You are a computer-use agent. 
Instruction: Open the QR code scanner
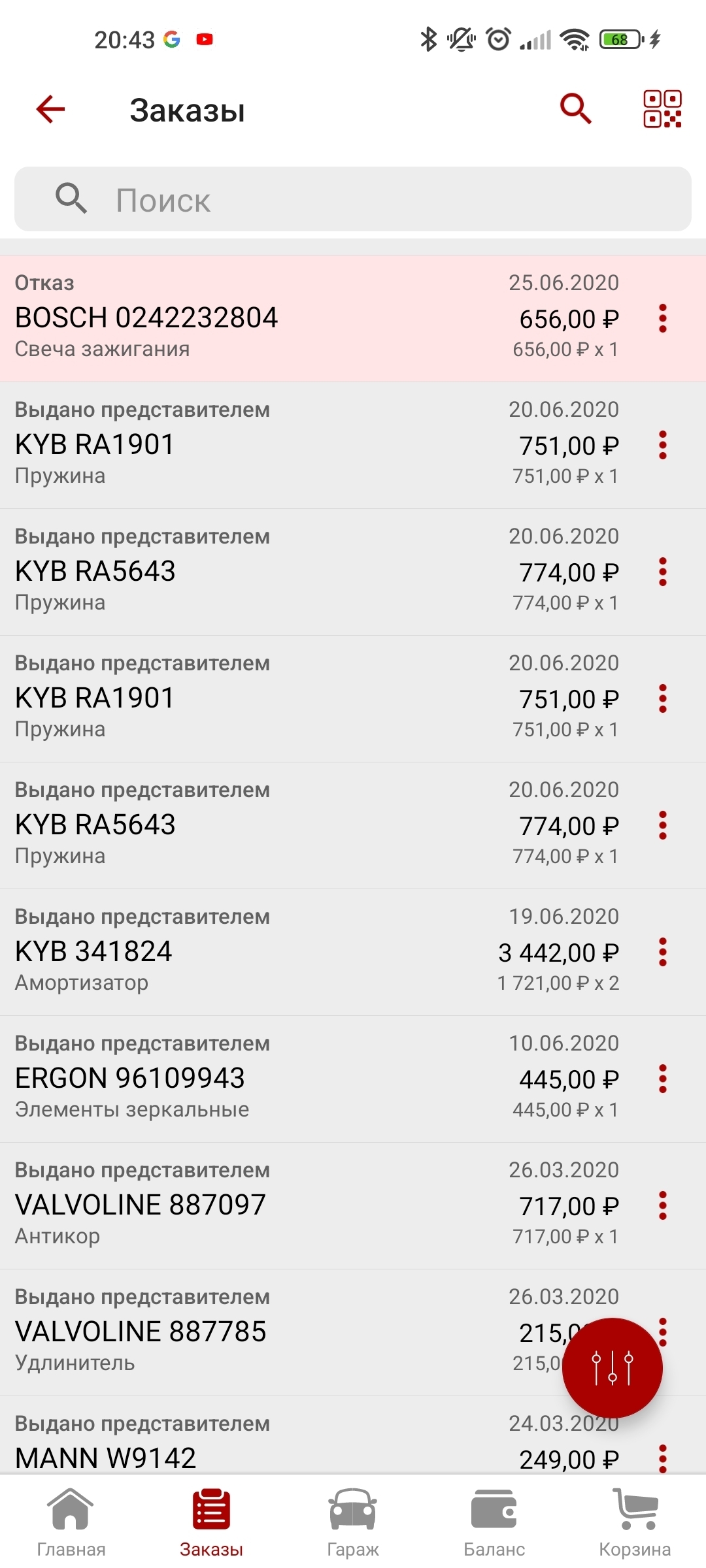[662, 108]
